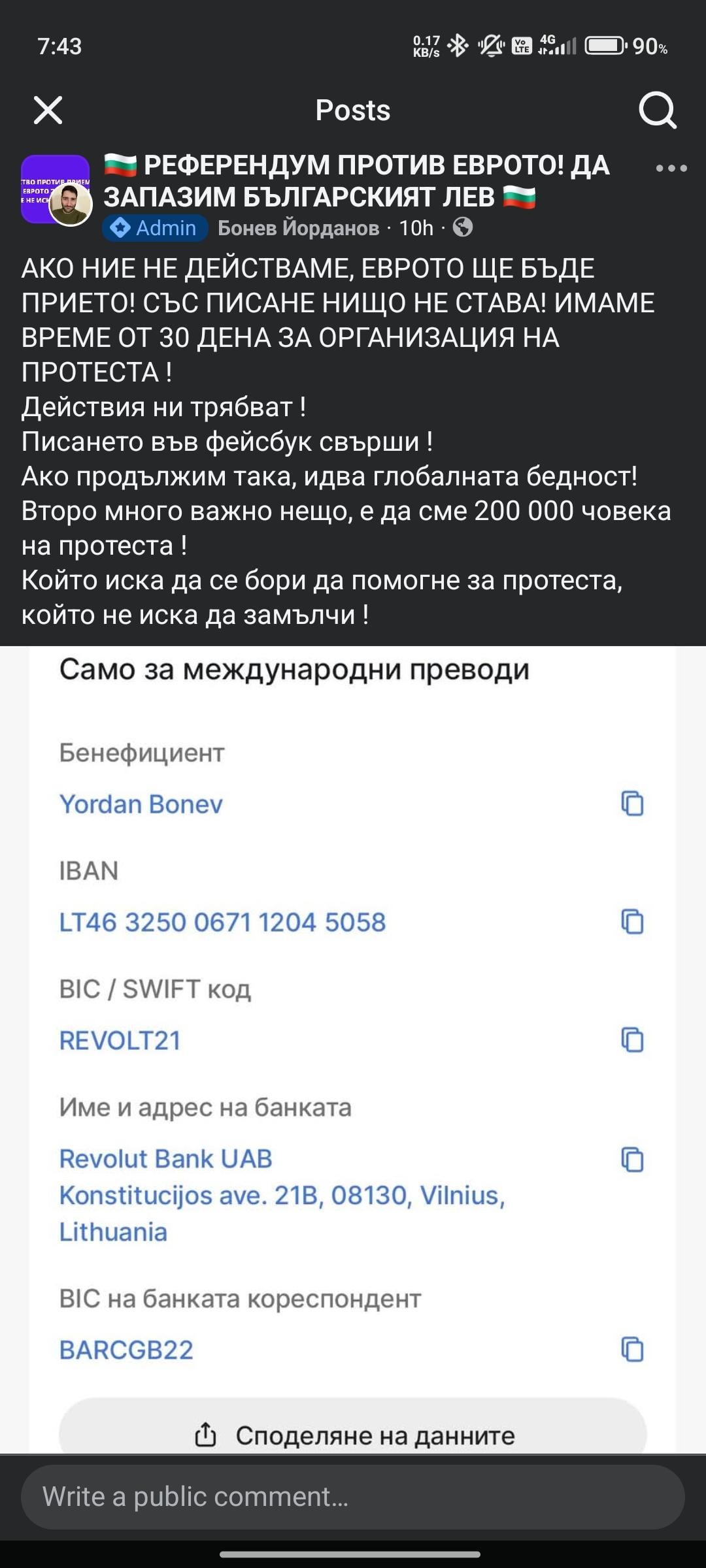Close the Posts view
Image resolution: width=706 pixels, height=1568 pixels.
48,110
